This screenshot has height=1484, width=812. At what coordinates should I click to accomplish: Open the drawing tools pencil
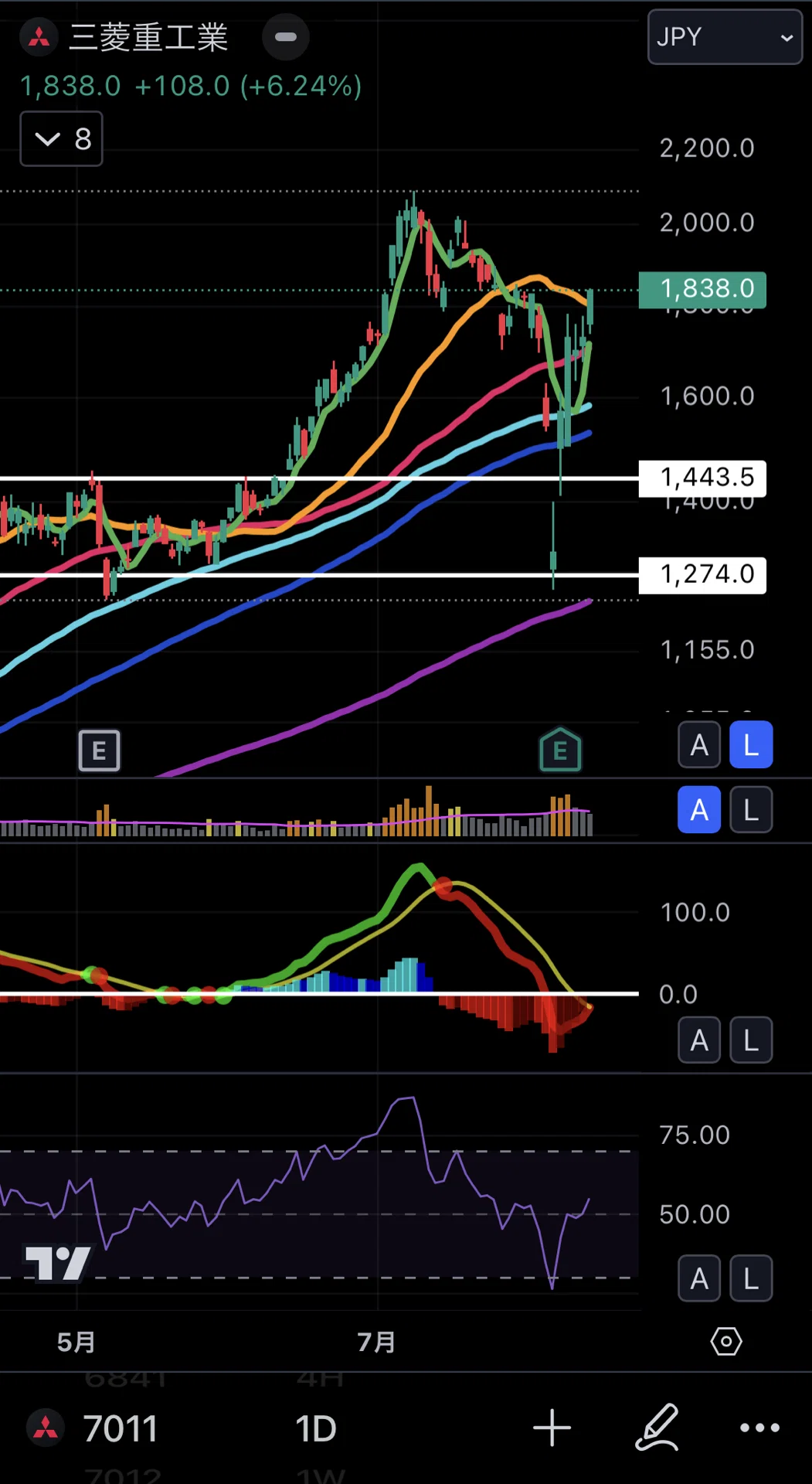coord(657,1428)
